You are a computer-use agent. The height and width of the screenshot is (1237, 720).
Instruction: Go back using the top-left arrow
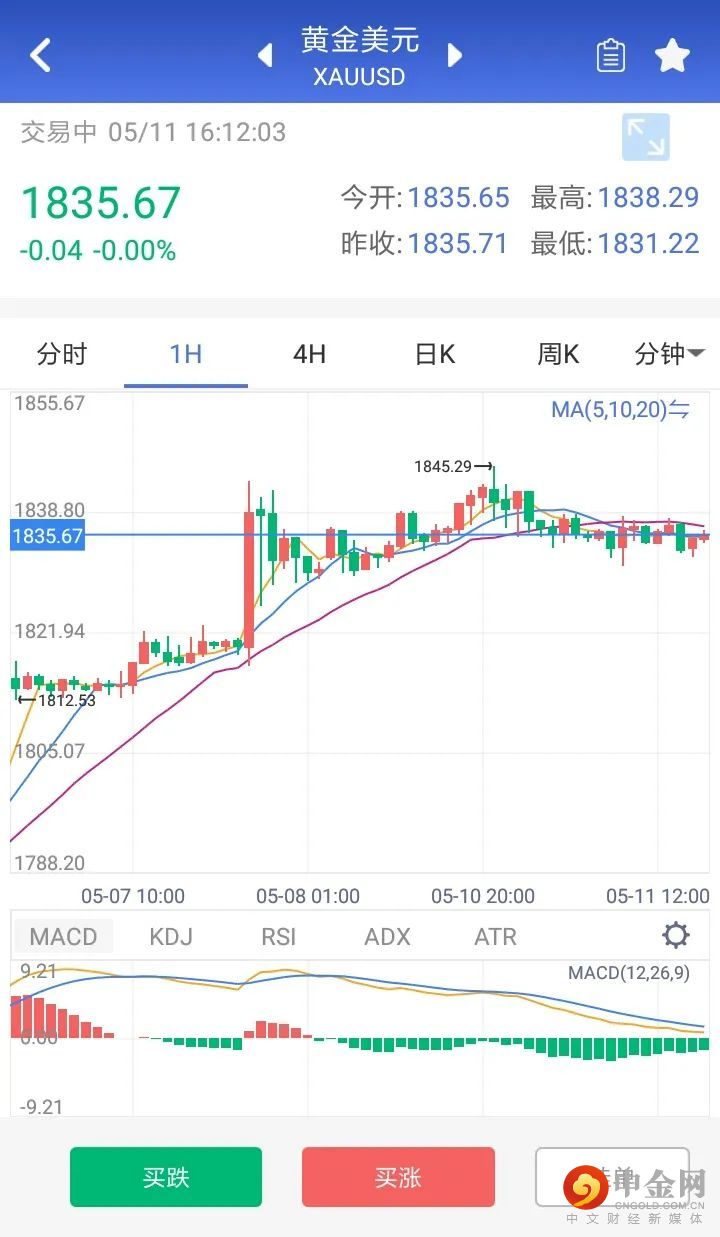click(40, 55)
